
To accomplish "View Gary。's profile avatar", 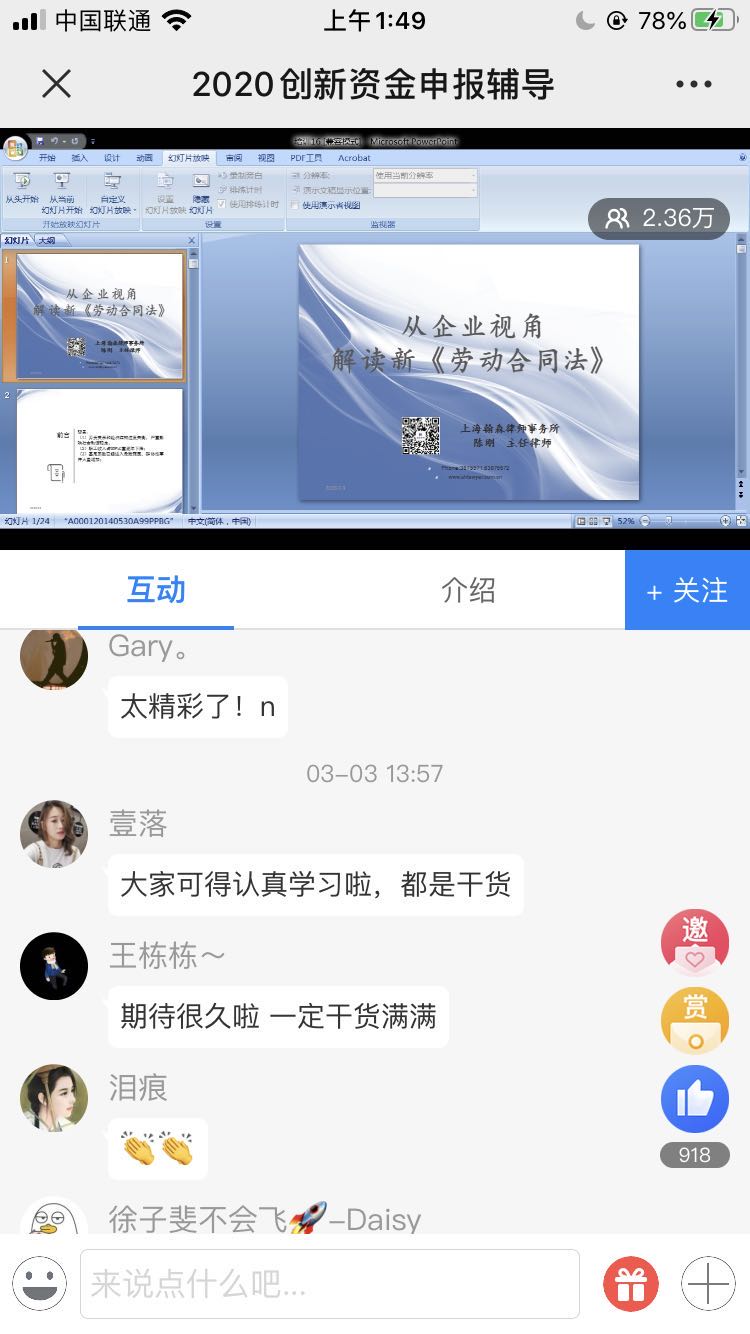I will [x=54, y=656].
